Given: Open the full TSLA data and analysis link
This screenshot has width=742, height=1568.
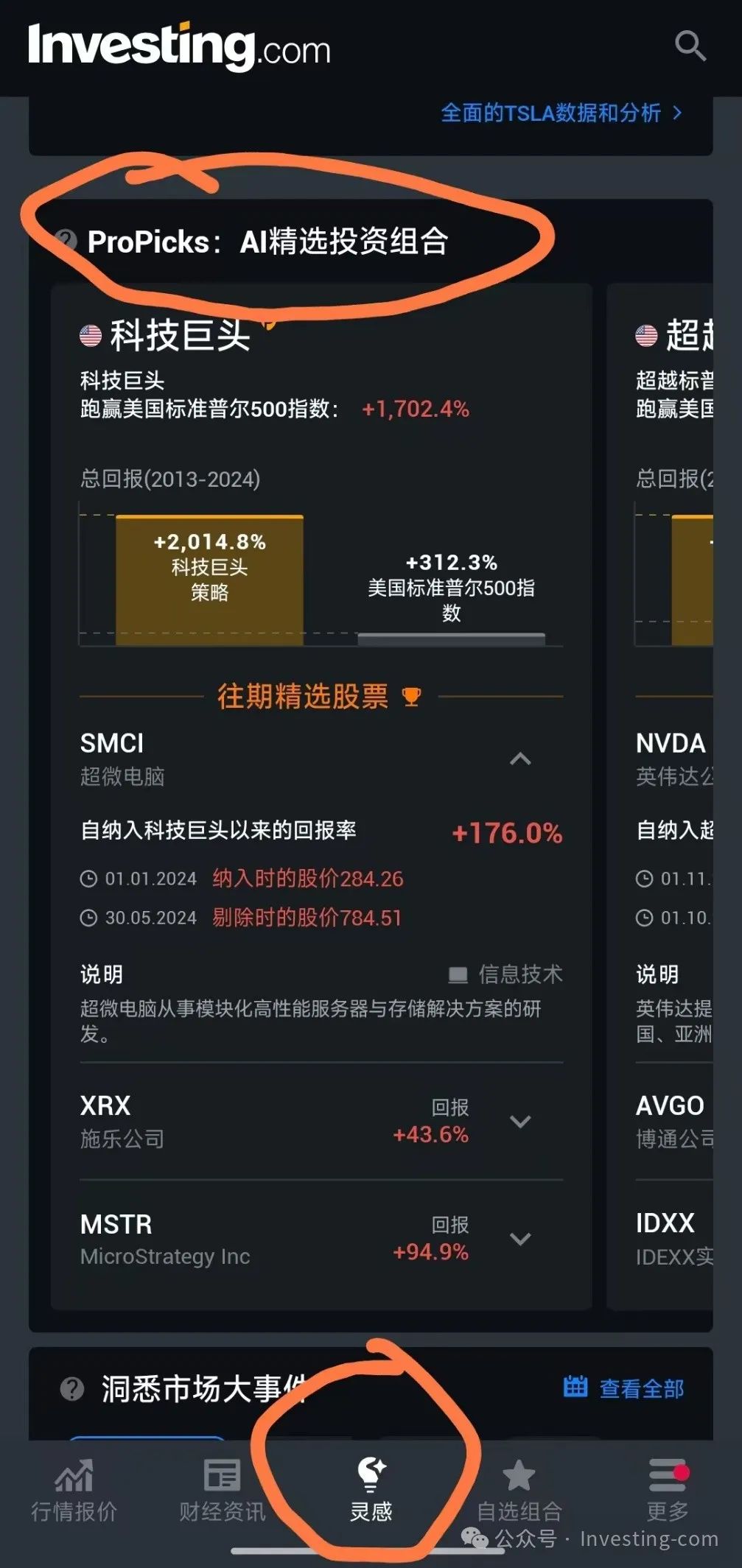Looking at the screenshot, I should click(561, 113).
